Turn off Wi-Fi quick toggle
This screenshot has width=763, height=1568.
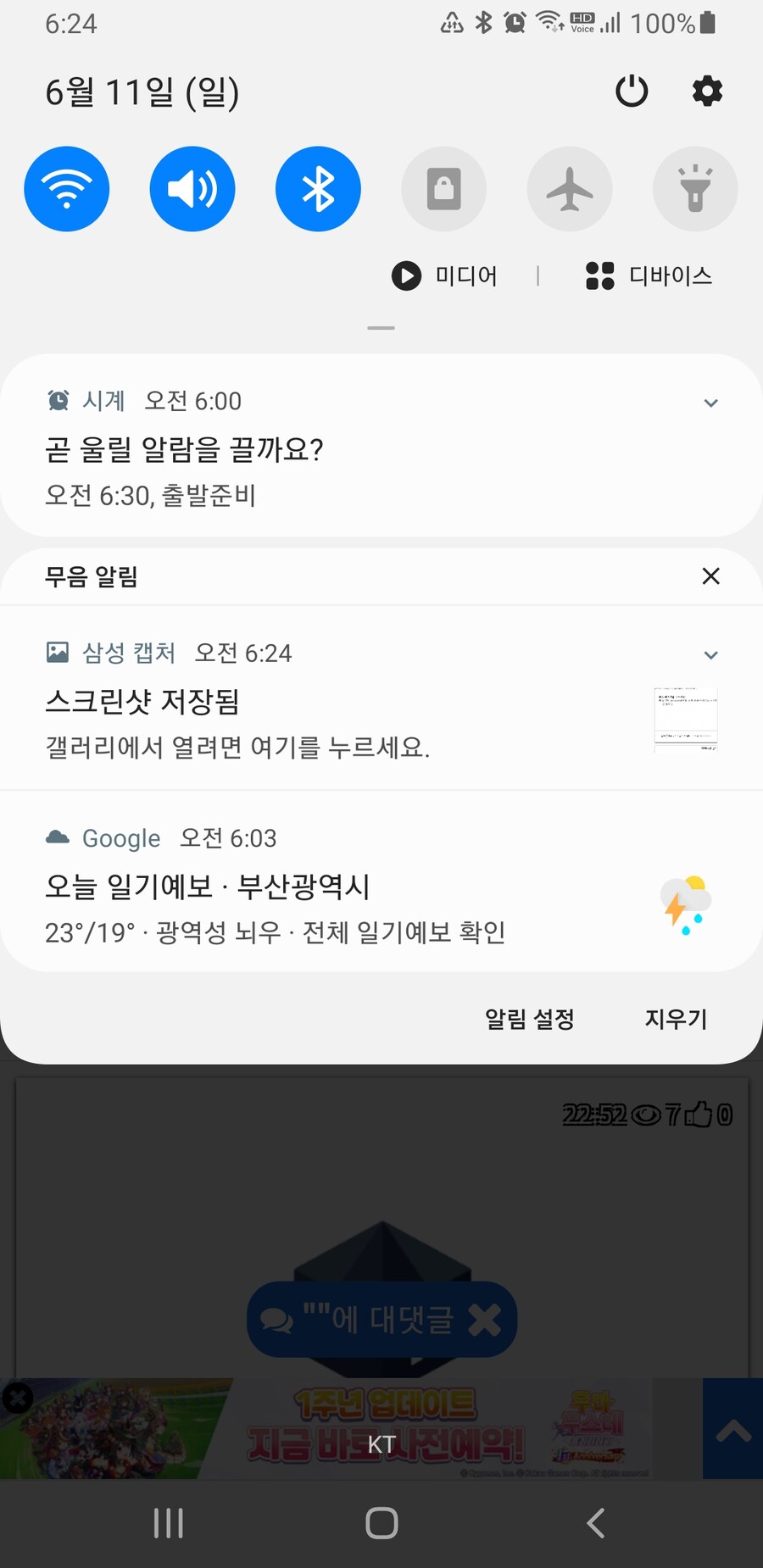(x=67, y=189)
